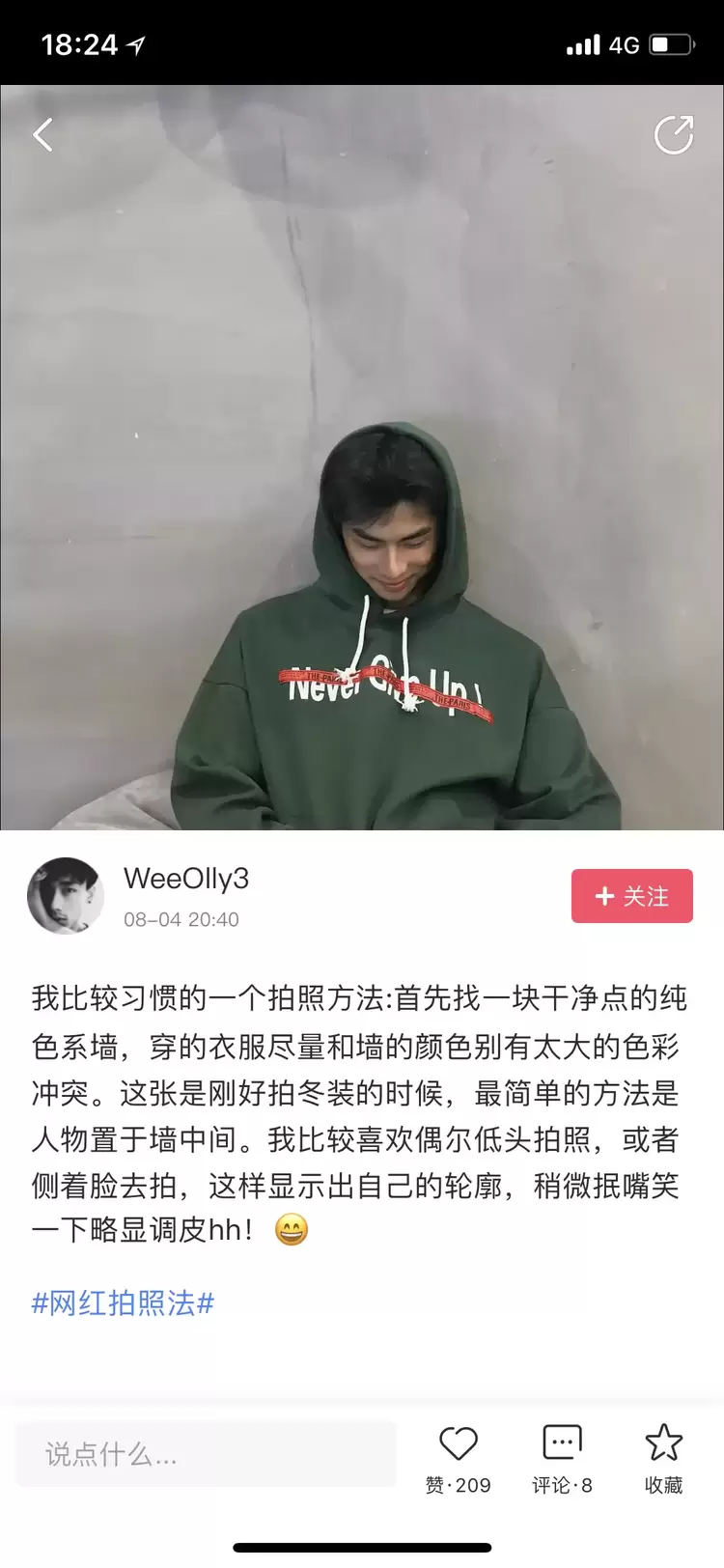Open user name WeeOlly3

coord(186,879)
